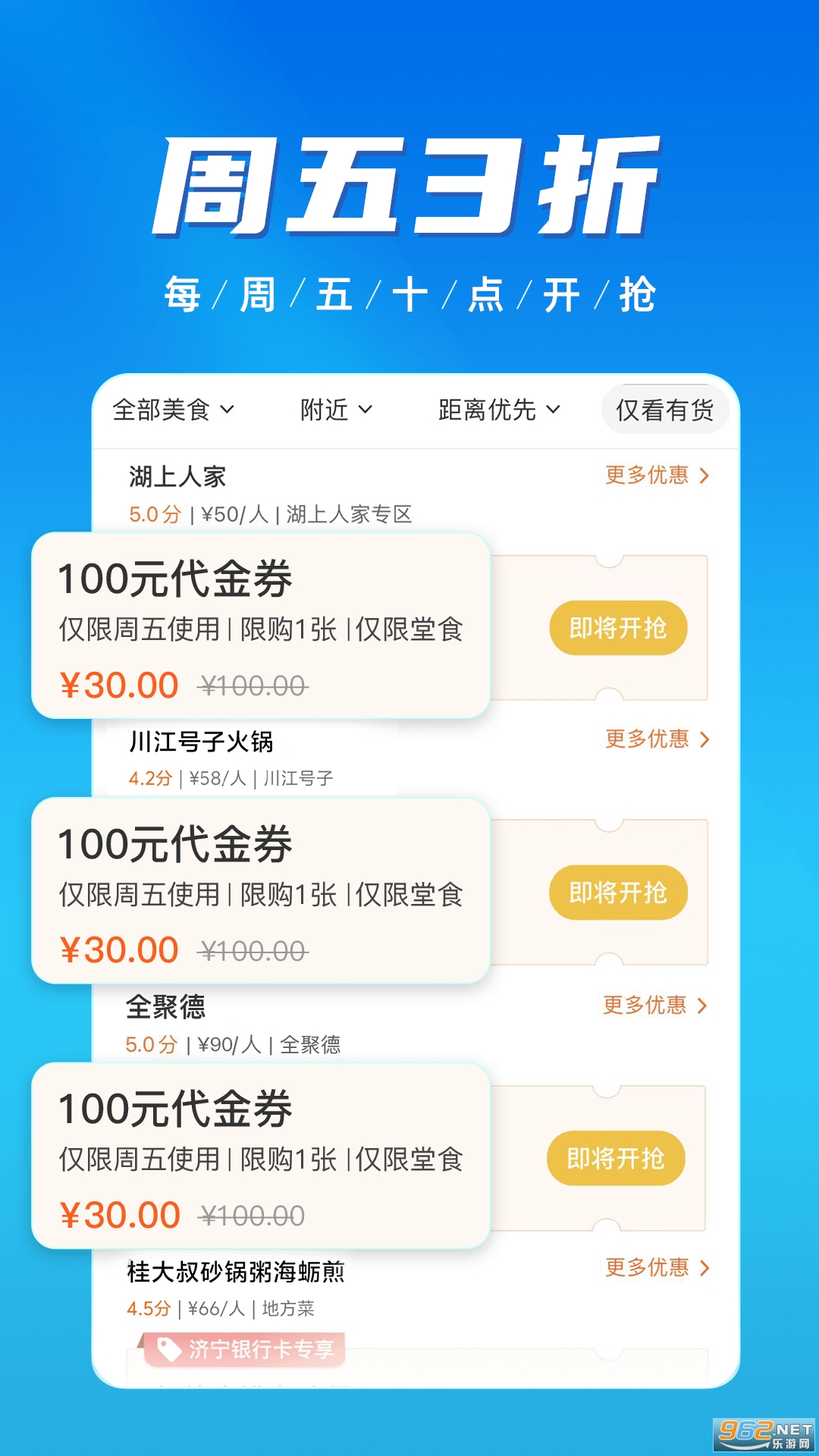This screenshot has height=1456, width=819.
Task: Click the chevron beside 川江号子火锅 更多优惠
Action: (x=705, y=740)
